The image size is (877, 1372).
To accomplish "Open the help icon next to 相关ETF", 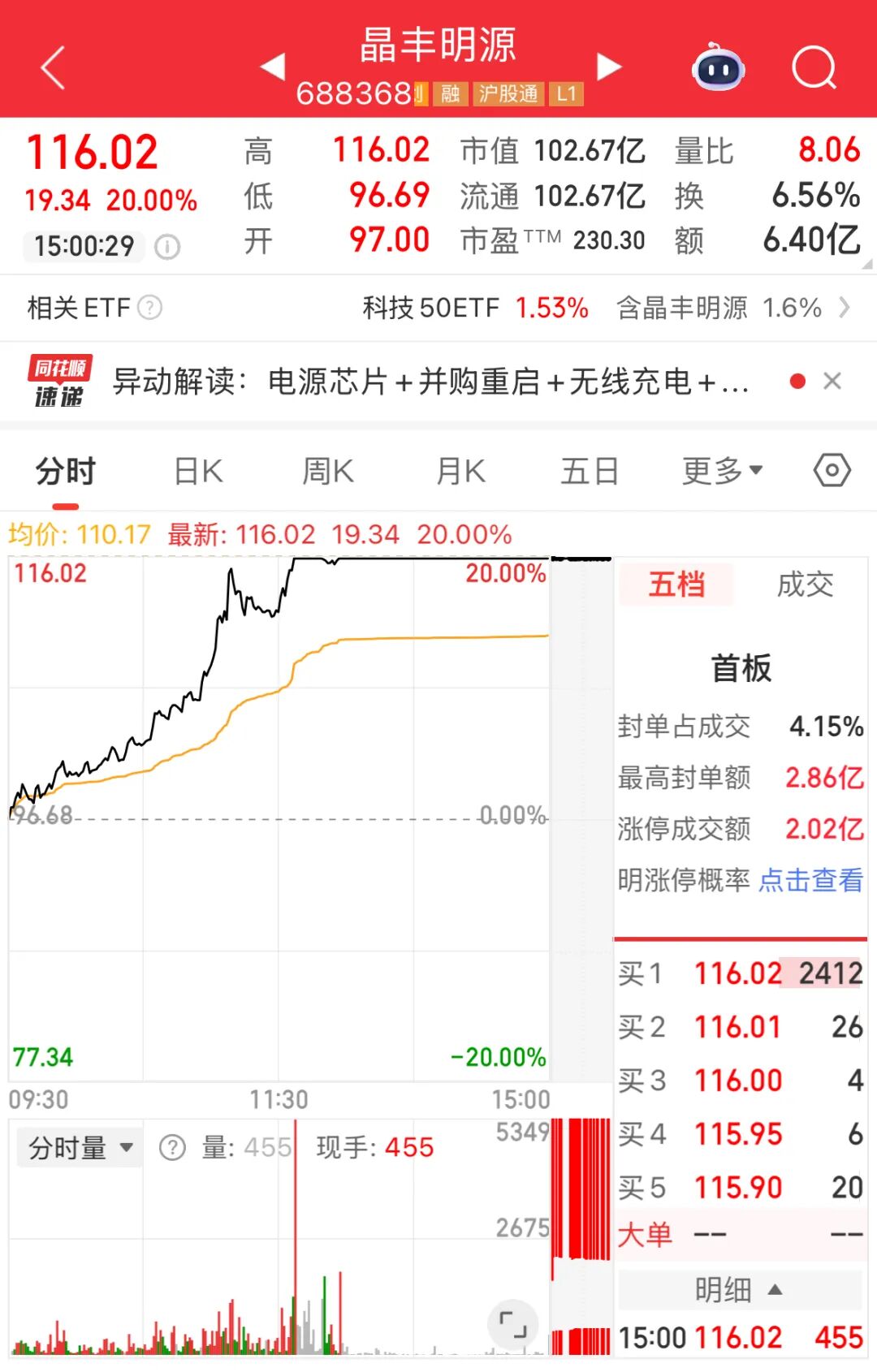I will (x=150, y=308).
